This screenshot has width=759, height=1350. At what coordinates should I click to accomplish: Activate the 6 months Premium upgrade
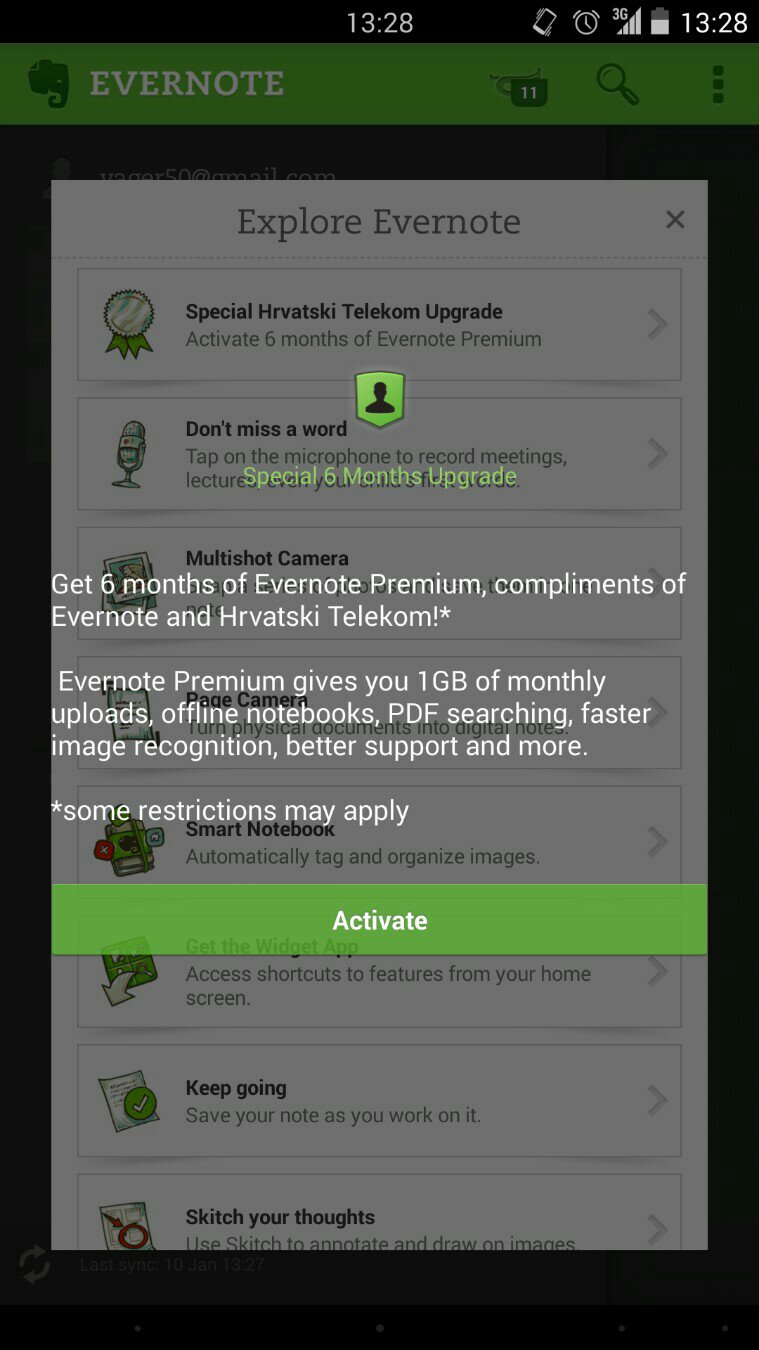pos(379,920)
